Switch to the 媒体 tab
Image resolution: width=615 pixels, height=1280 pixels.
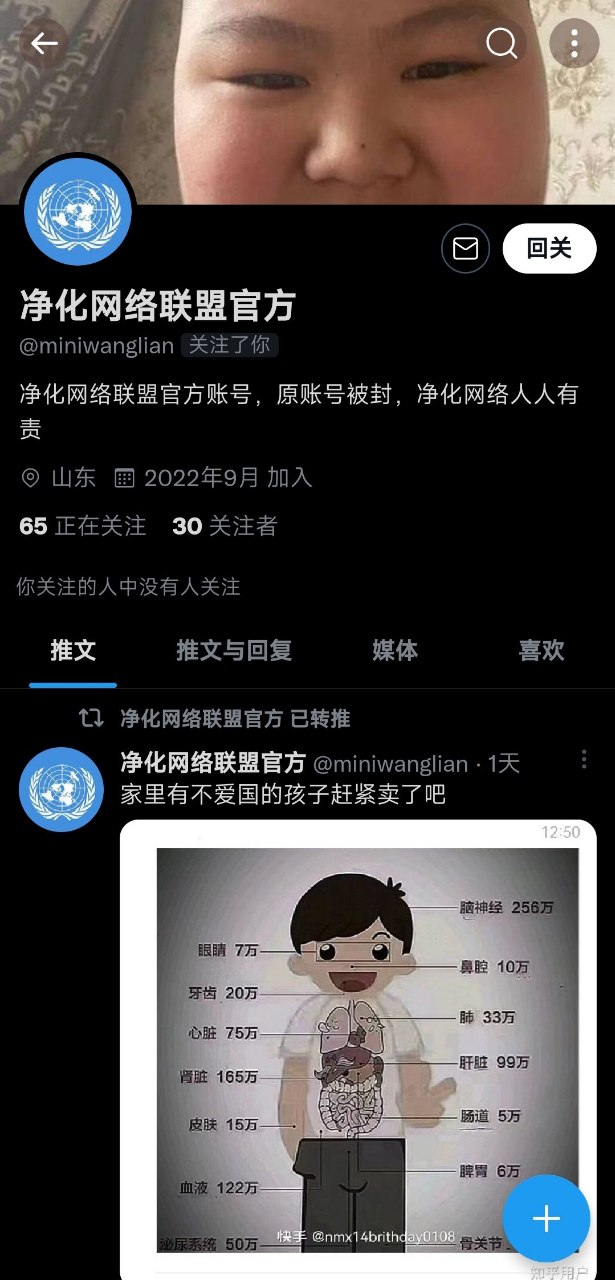tap(395, 650)
